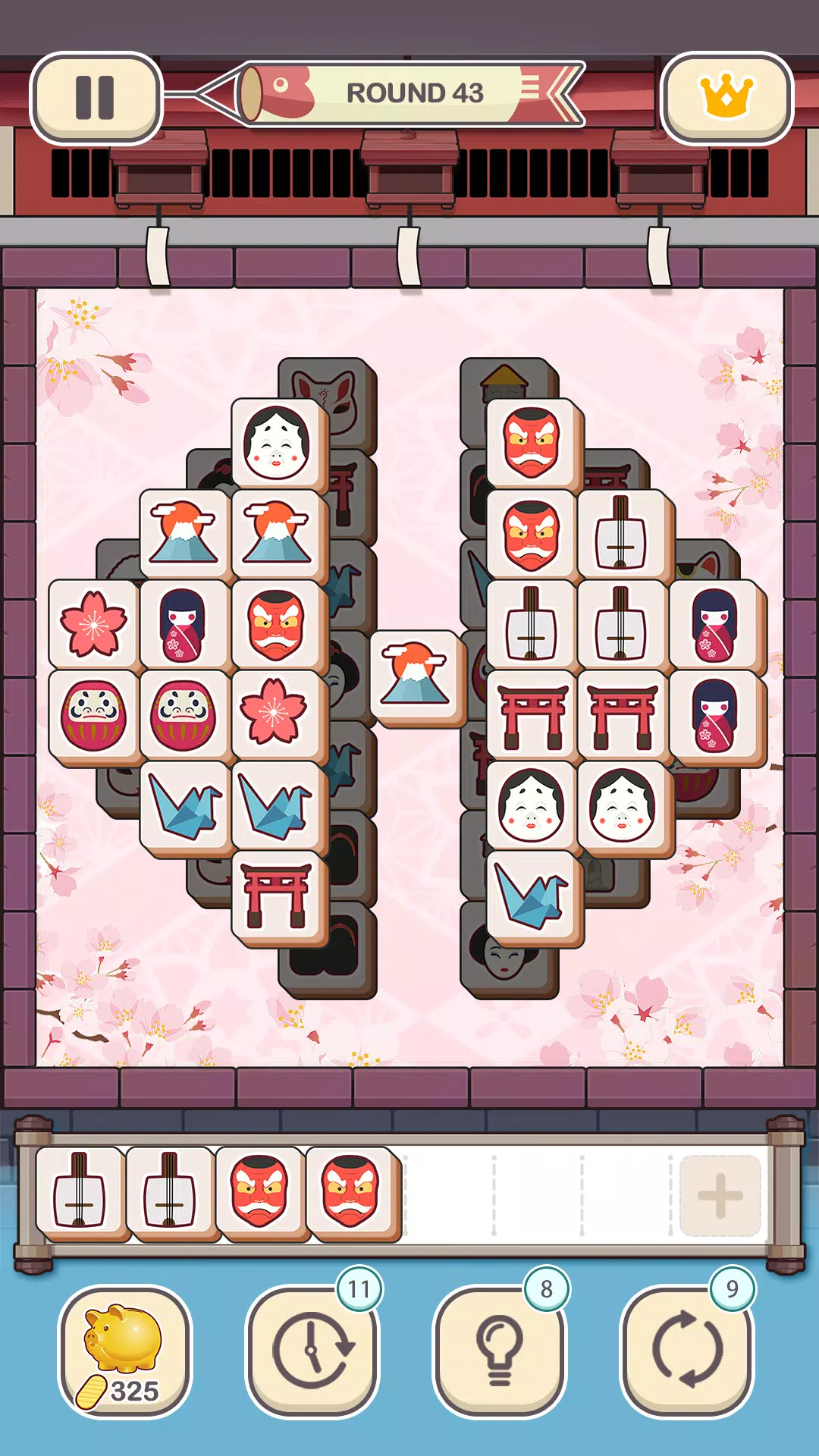Pause the game
Viewport: 819px width, 1456px height.
(x=96, y=98)
